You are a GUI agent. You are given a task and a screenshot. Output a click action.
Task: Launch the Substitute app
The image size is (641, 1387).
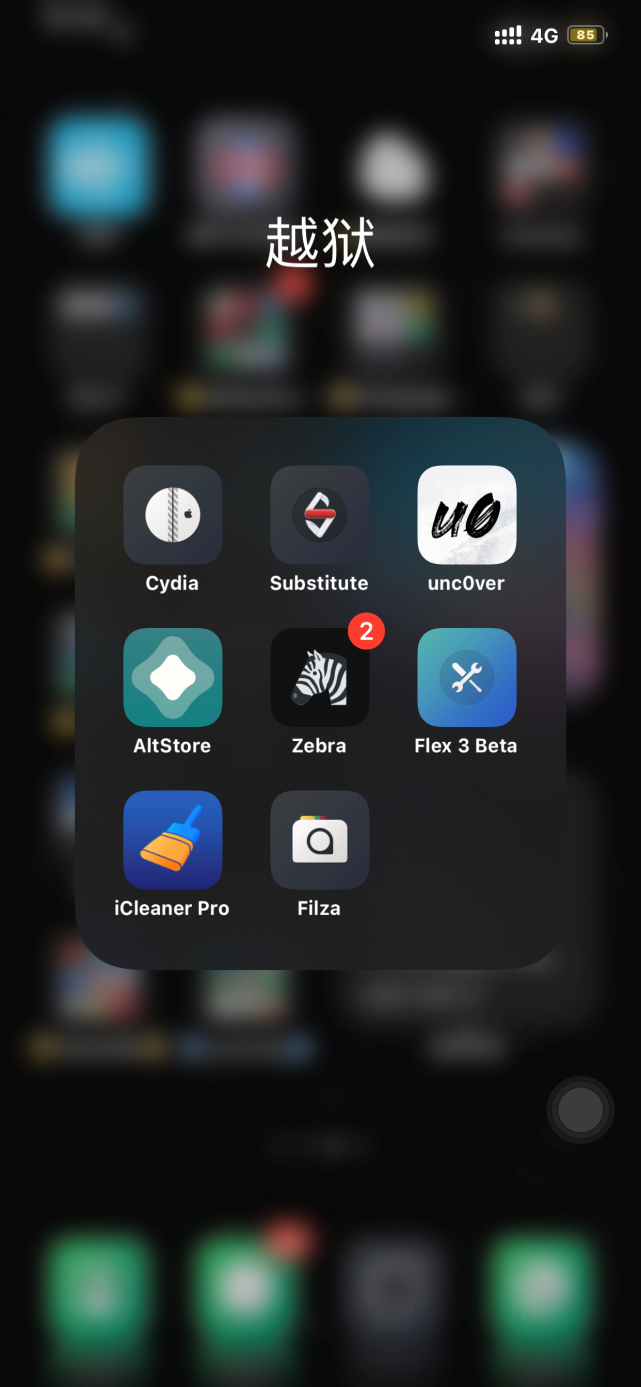click(319, 515)
